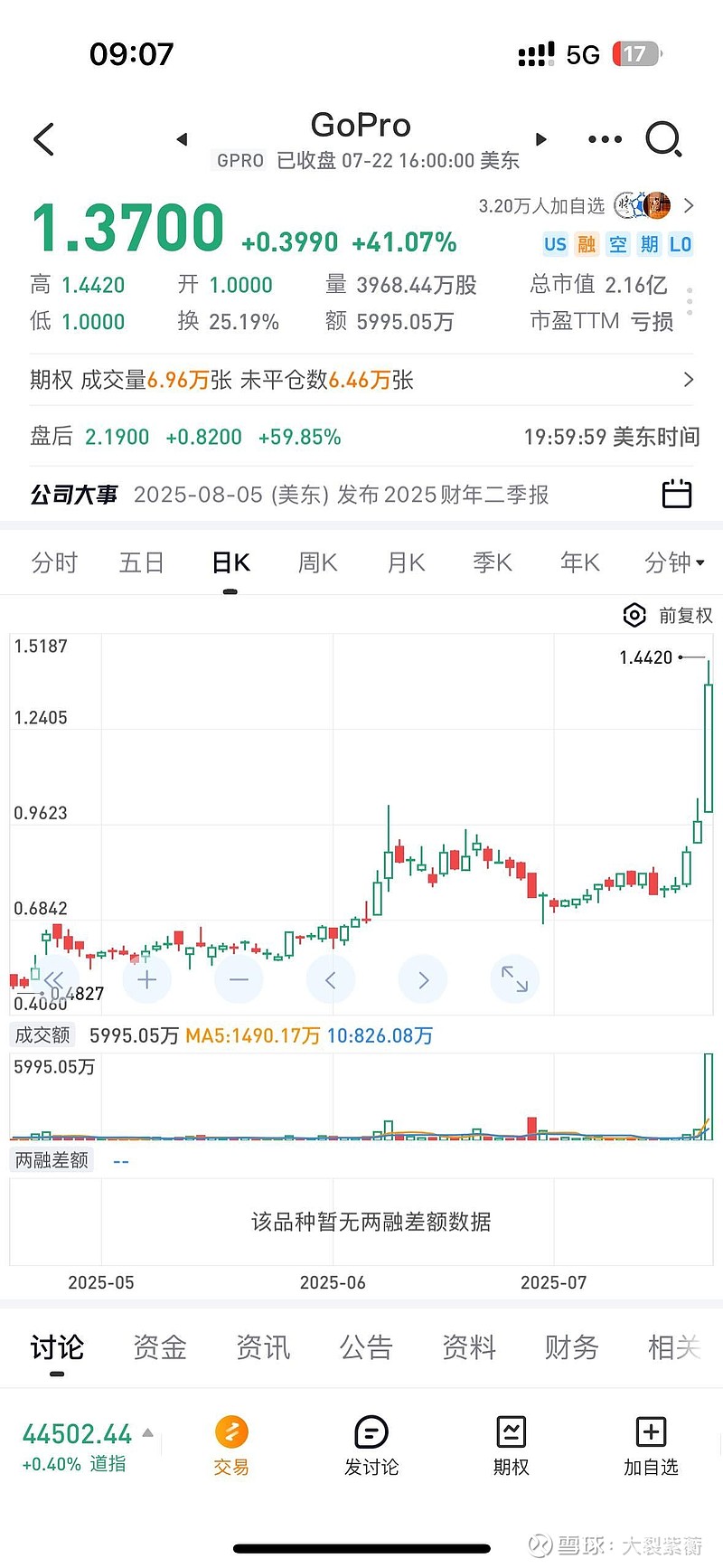Zoom in the chart with plus button
The image size is (723, 1568).
coord(147,979)
